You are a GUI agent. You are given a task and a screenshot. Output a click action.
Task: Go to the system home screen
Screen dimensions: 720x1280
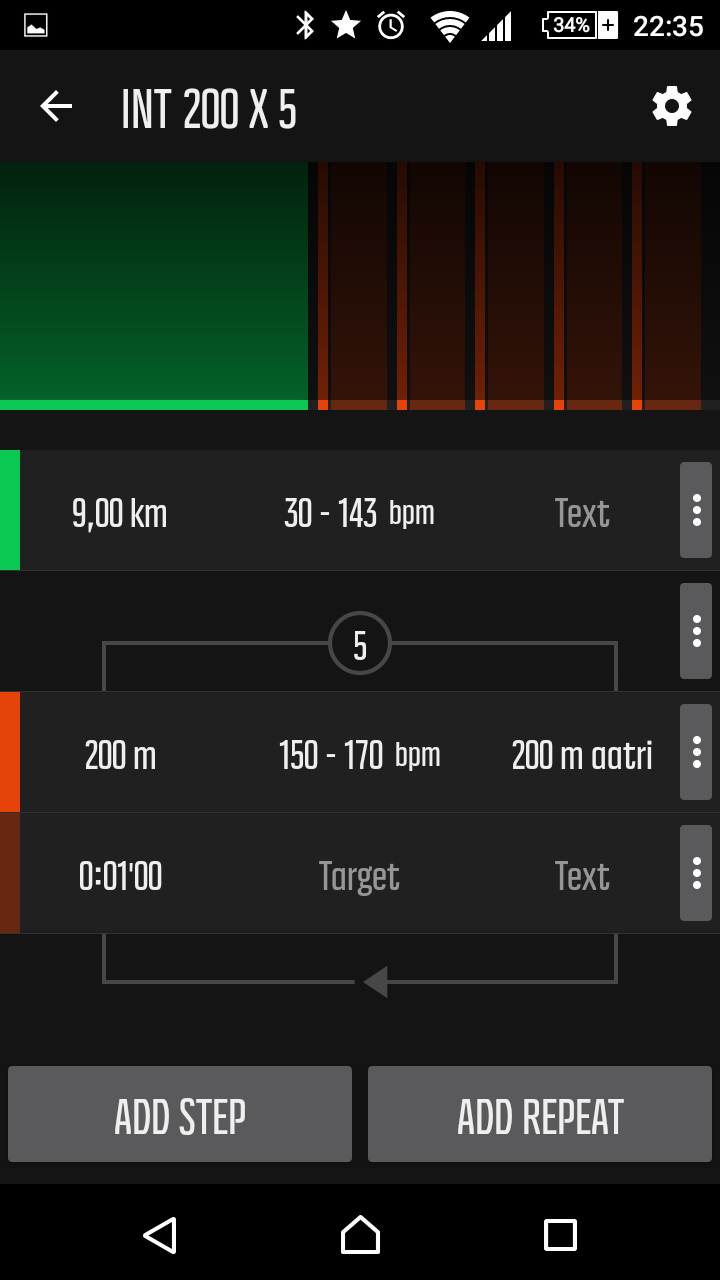[360, 1235]
